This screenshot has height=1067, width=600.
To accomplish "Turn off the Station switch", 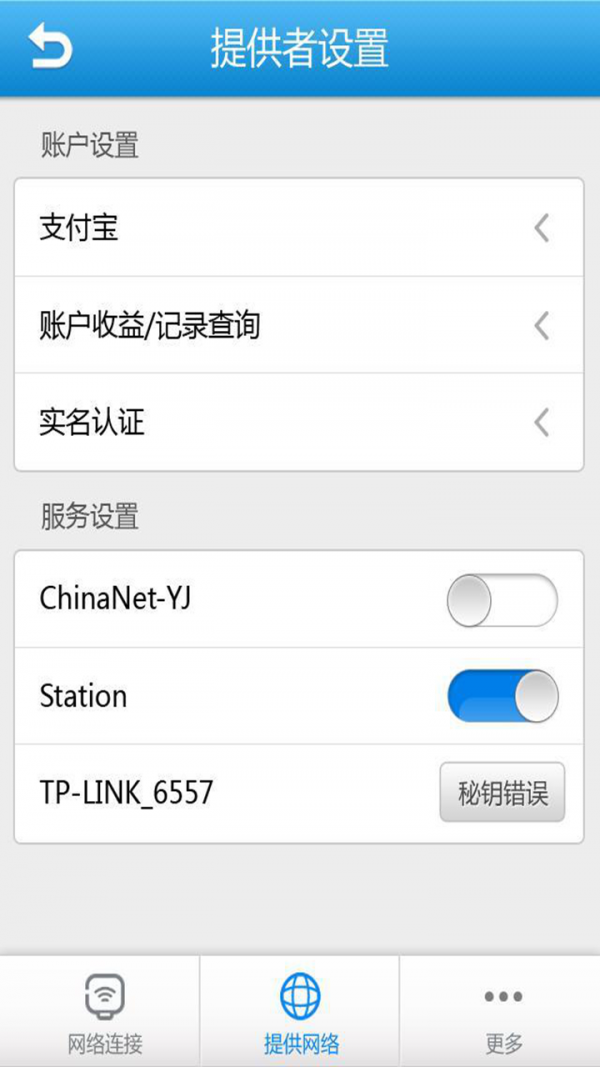I will click(502, 696).
